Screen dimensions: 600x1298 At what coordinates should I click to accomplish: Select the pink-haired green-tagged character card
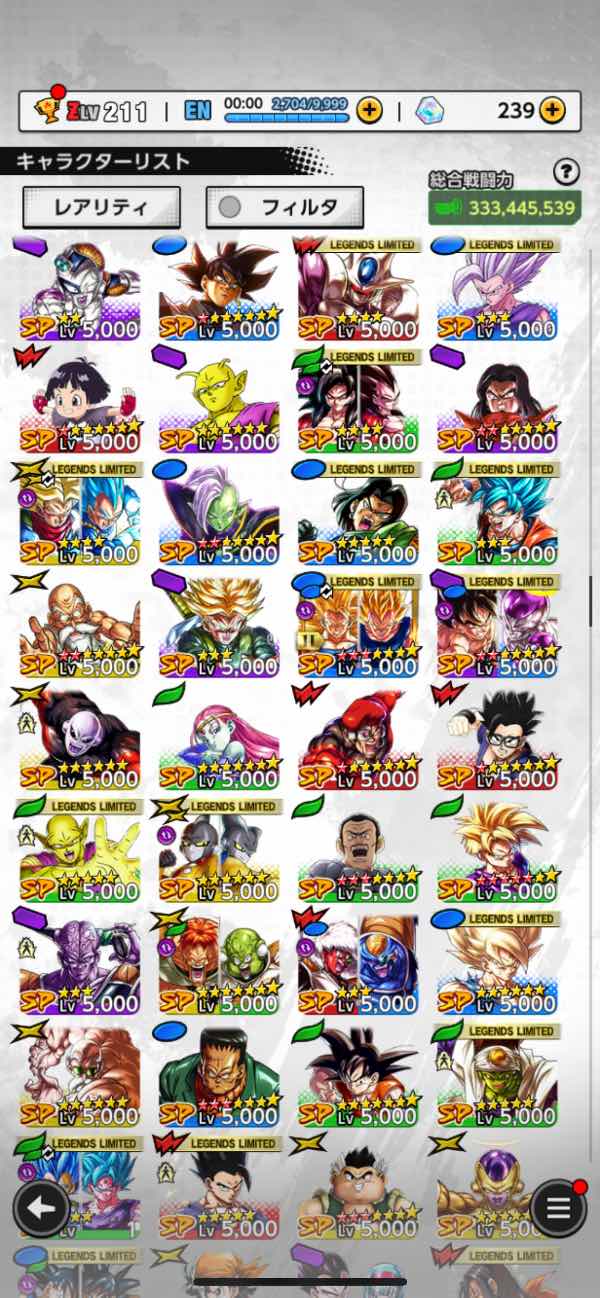click(219, 738)
